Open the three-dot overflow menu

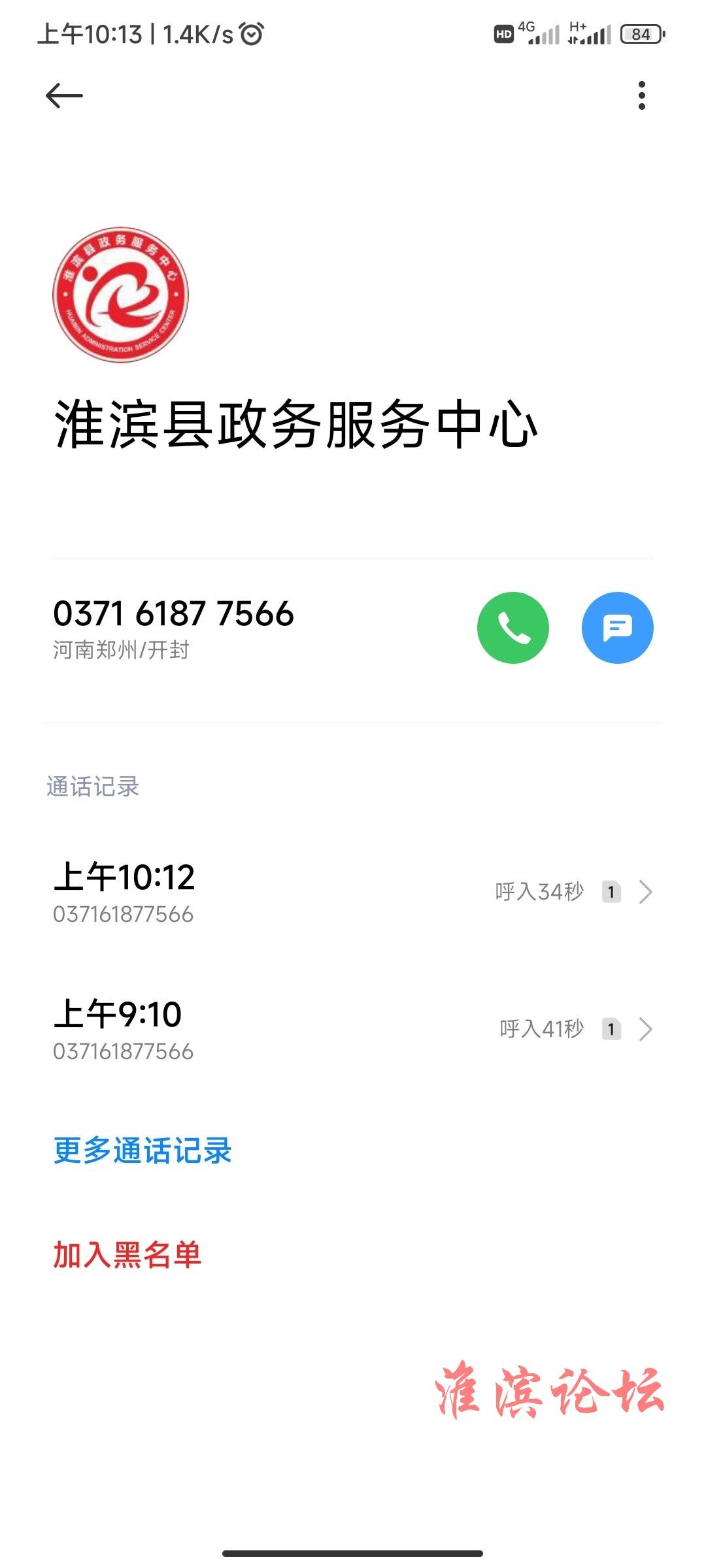click(642, 95)
